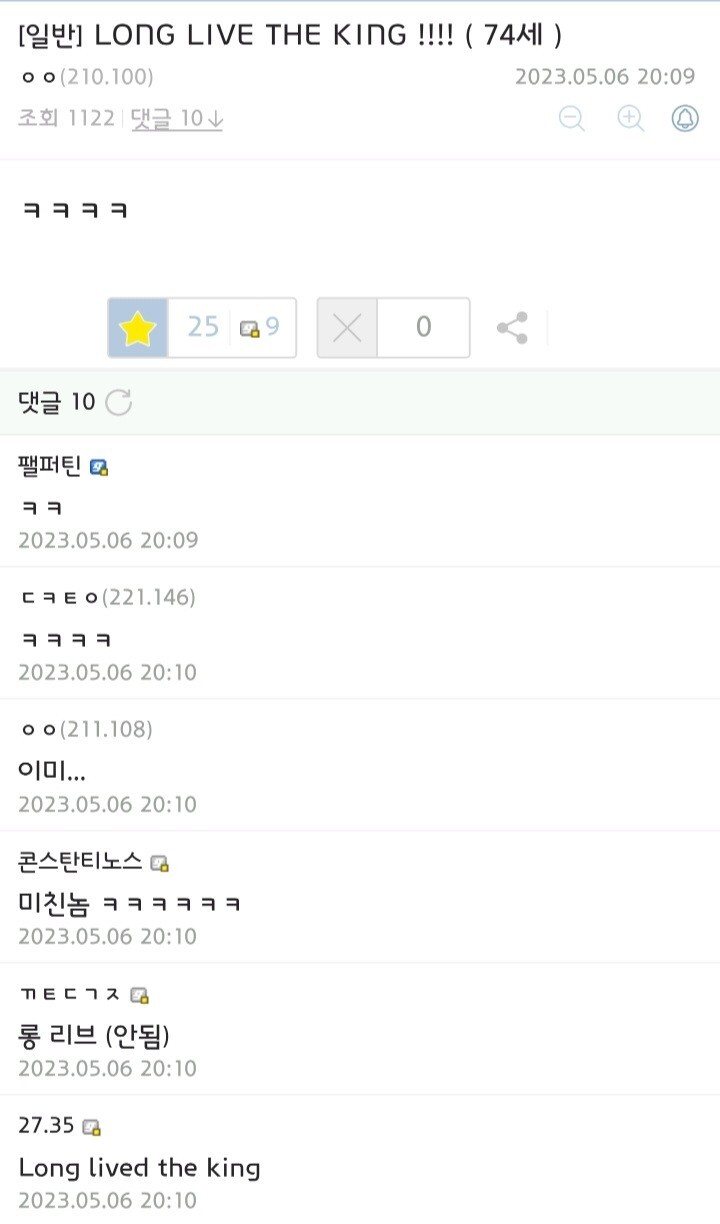Tap the post author ㅇㅇ(210.100)
Screen dimensions: 720x1224
click(86, 77)
